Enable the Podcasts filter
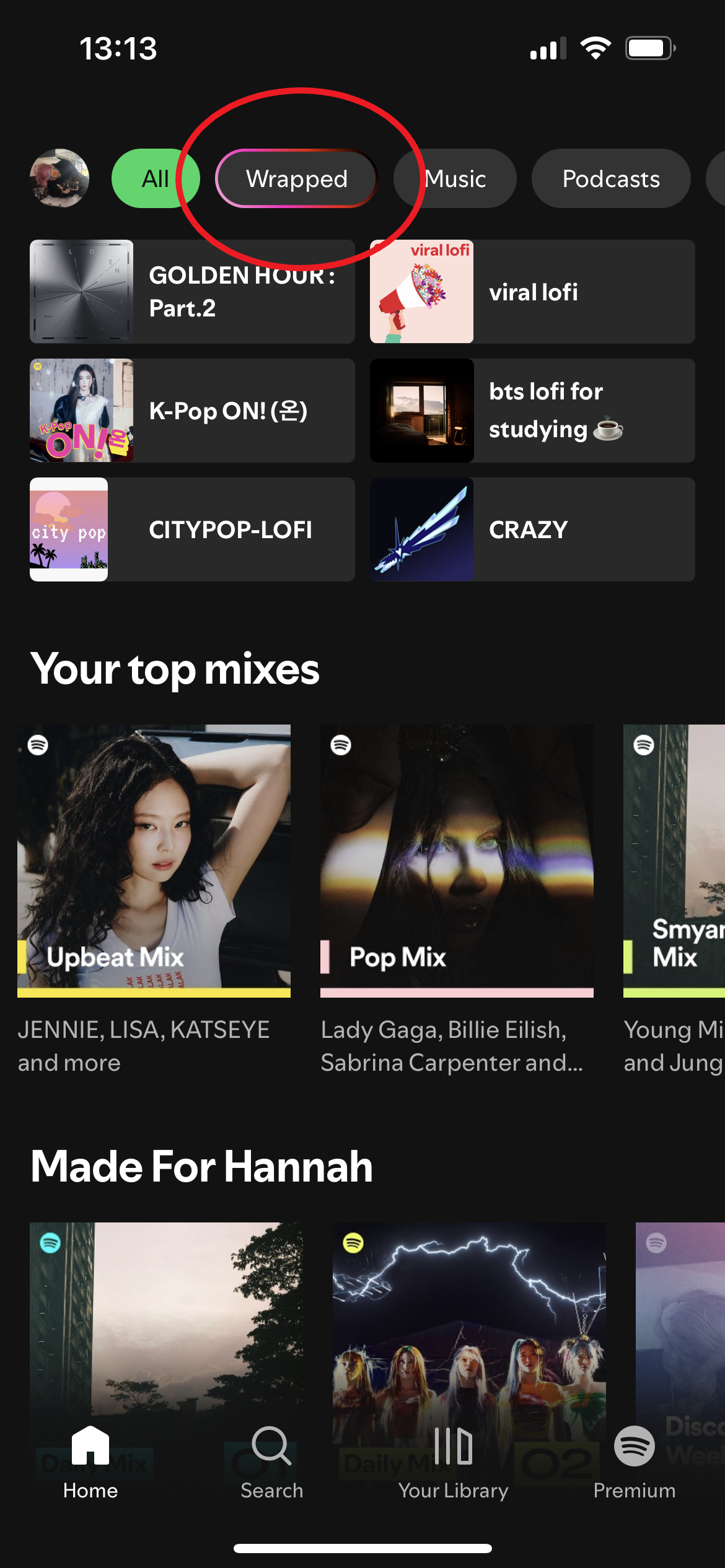725x1568 pixels. (610, 178)
